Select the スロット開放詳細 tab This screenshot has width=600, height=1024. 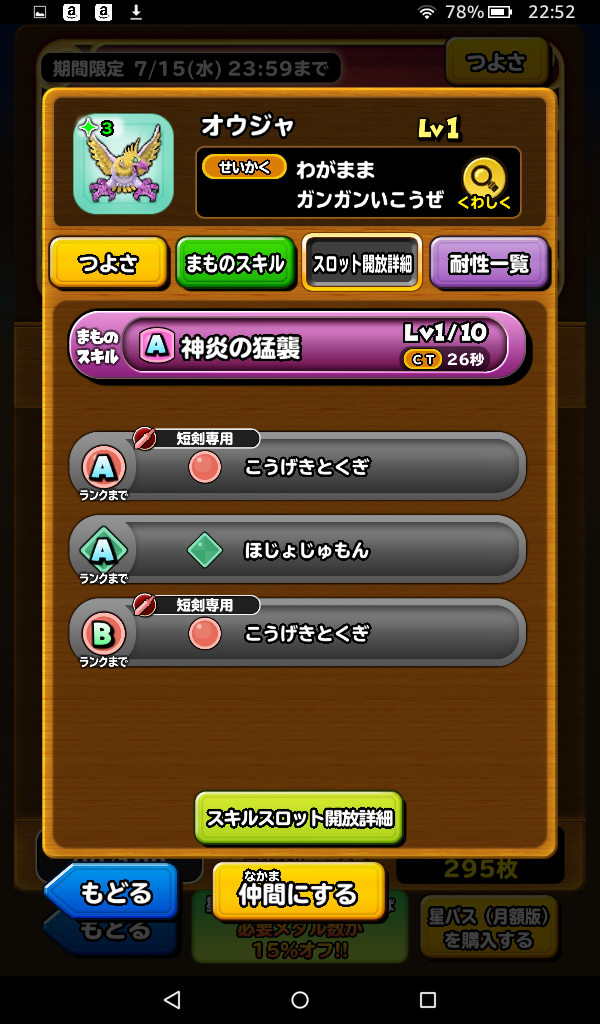pyautogui.click(x=362, y=264)
